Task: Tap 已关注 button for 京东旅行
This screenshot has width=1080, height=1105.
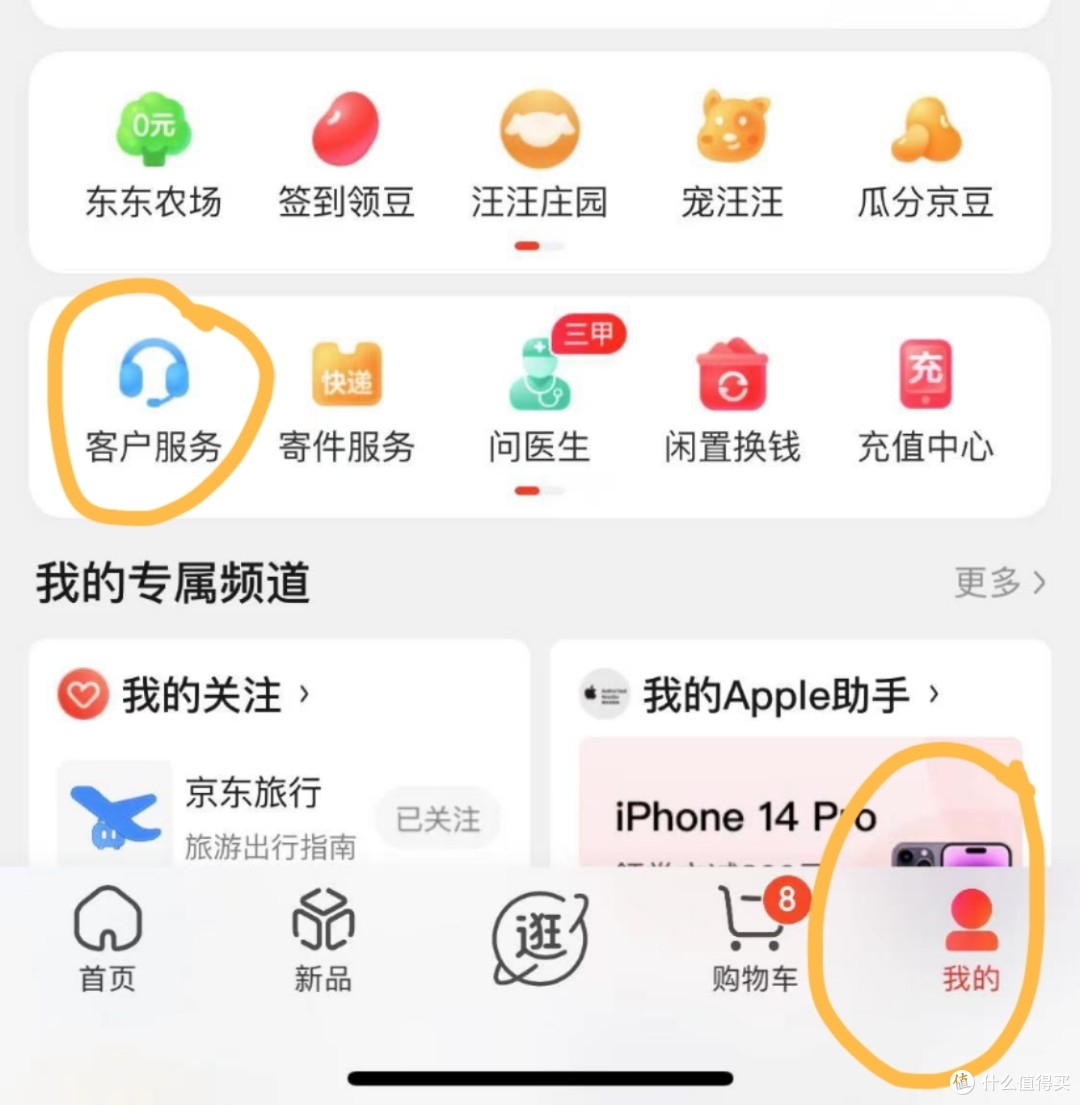Action: coord(438,820)
